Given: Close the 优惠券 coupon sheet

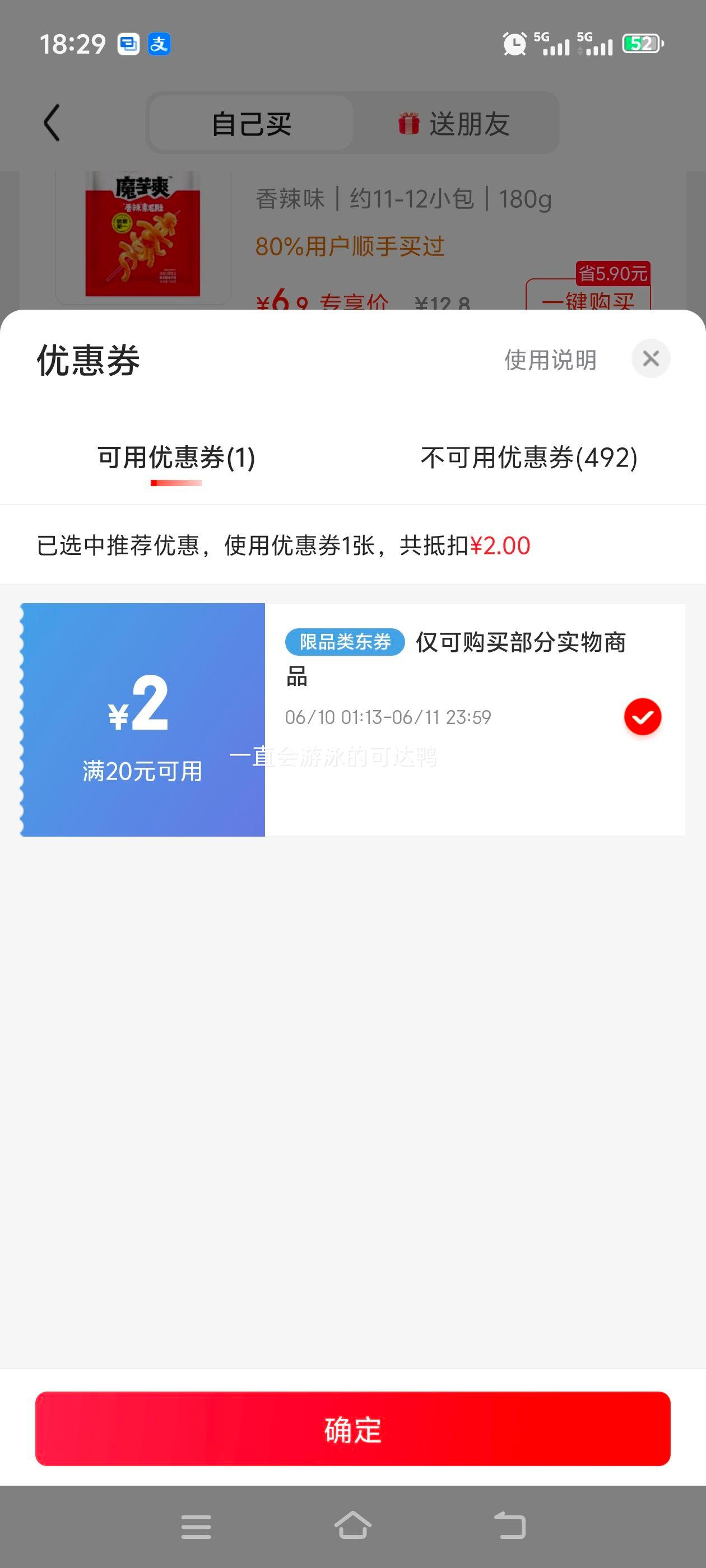Looking at the screenshot, I should [x=651, y=358].
